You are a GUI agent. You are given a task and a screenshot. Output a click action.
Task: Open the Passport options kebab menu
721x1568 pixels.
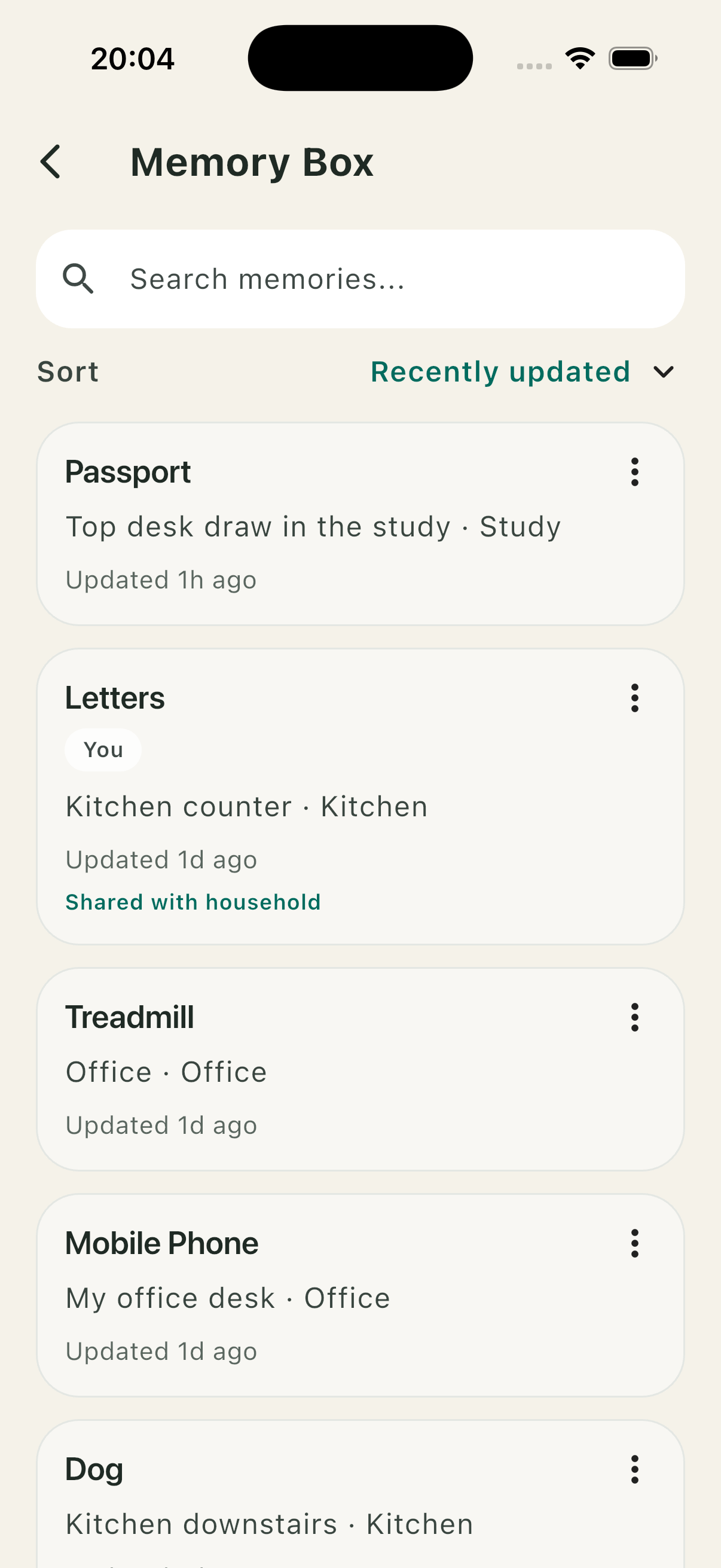(x=634, y=472)
